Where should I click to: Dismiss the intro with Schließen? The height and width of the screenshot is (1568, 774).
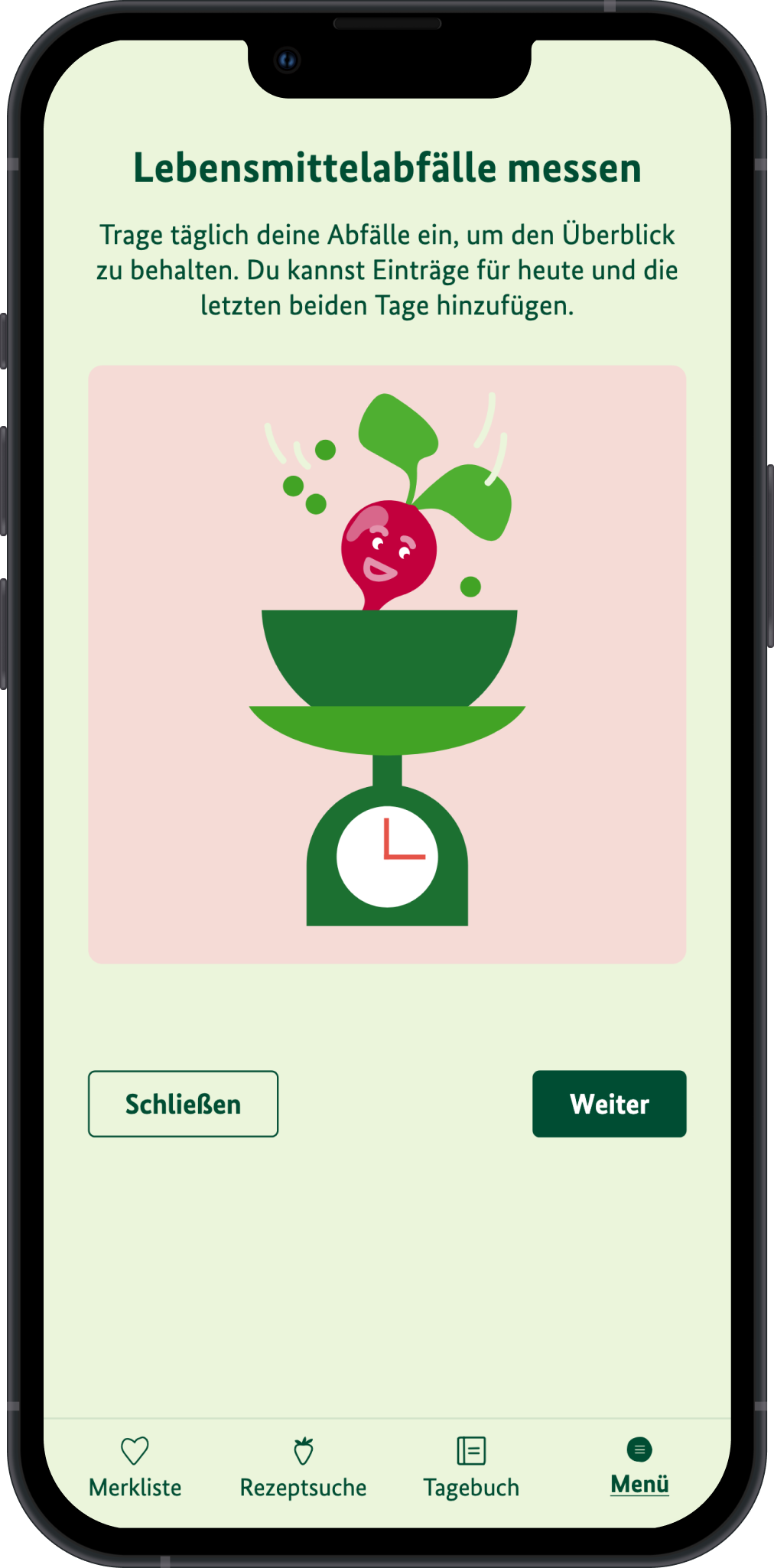click(183, 1103)
